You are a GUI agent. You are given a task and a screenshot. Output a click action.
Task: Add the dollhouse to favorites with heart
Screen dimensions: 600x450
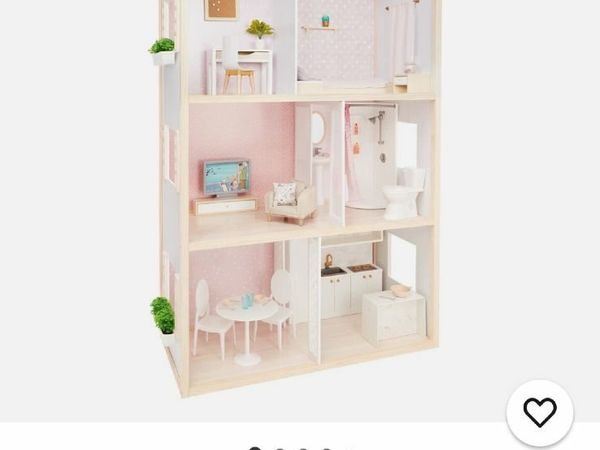click(x=539, y=412)
